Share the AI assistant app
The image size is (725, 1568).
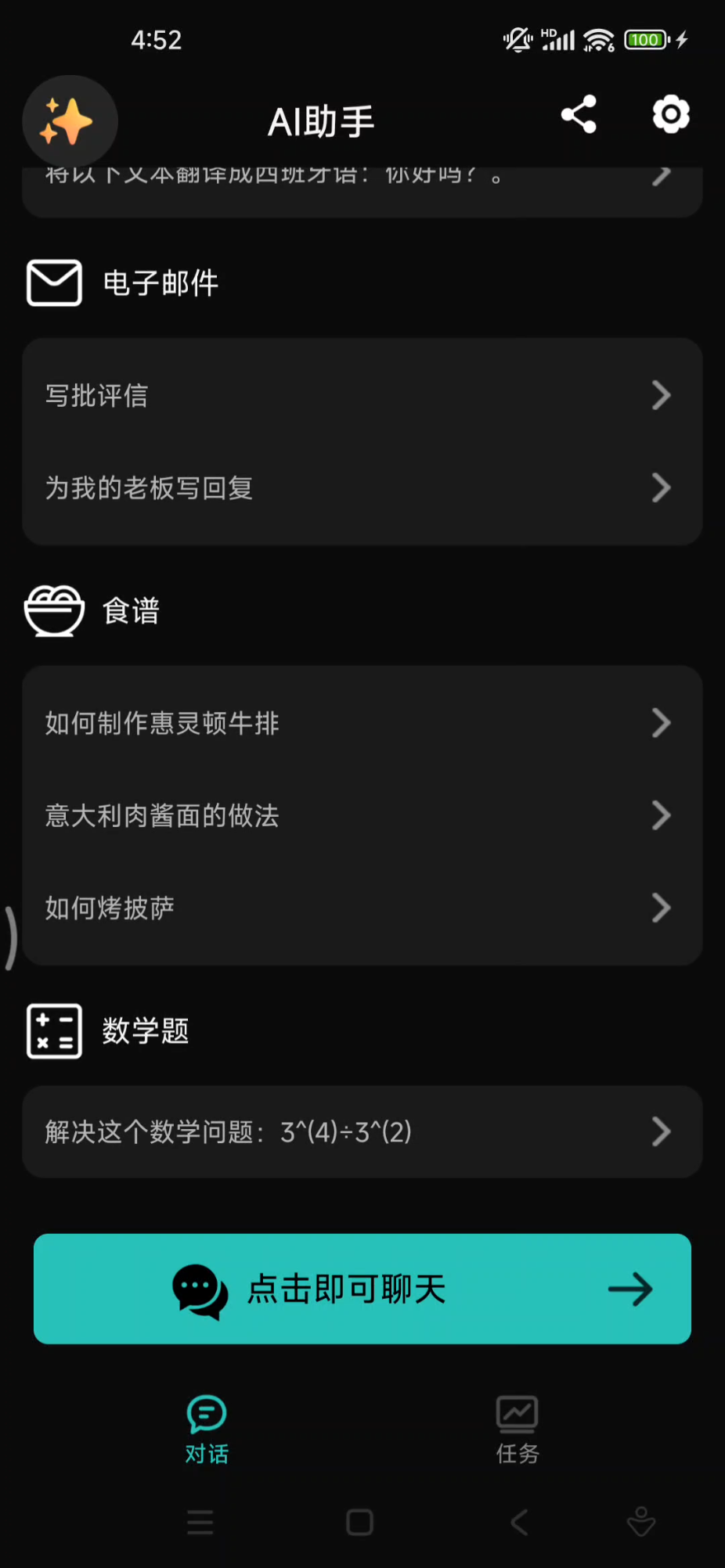point(579,115)
